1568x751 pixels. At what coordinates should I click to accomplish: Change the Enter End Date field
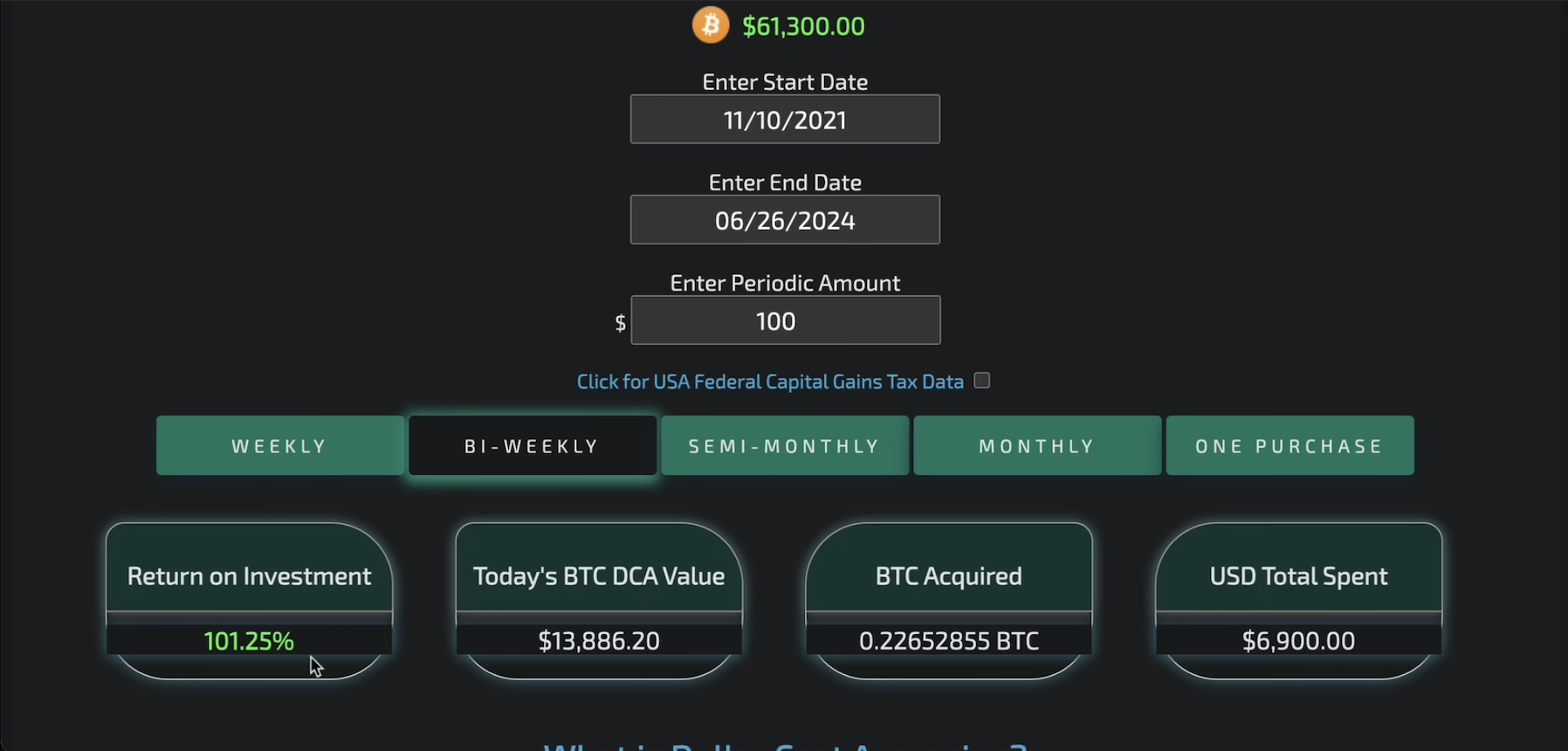(785, 220)
